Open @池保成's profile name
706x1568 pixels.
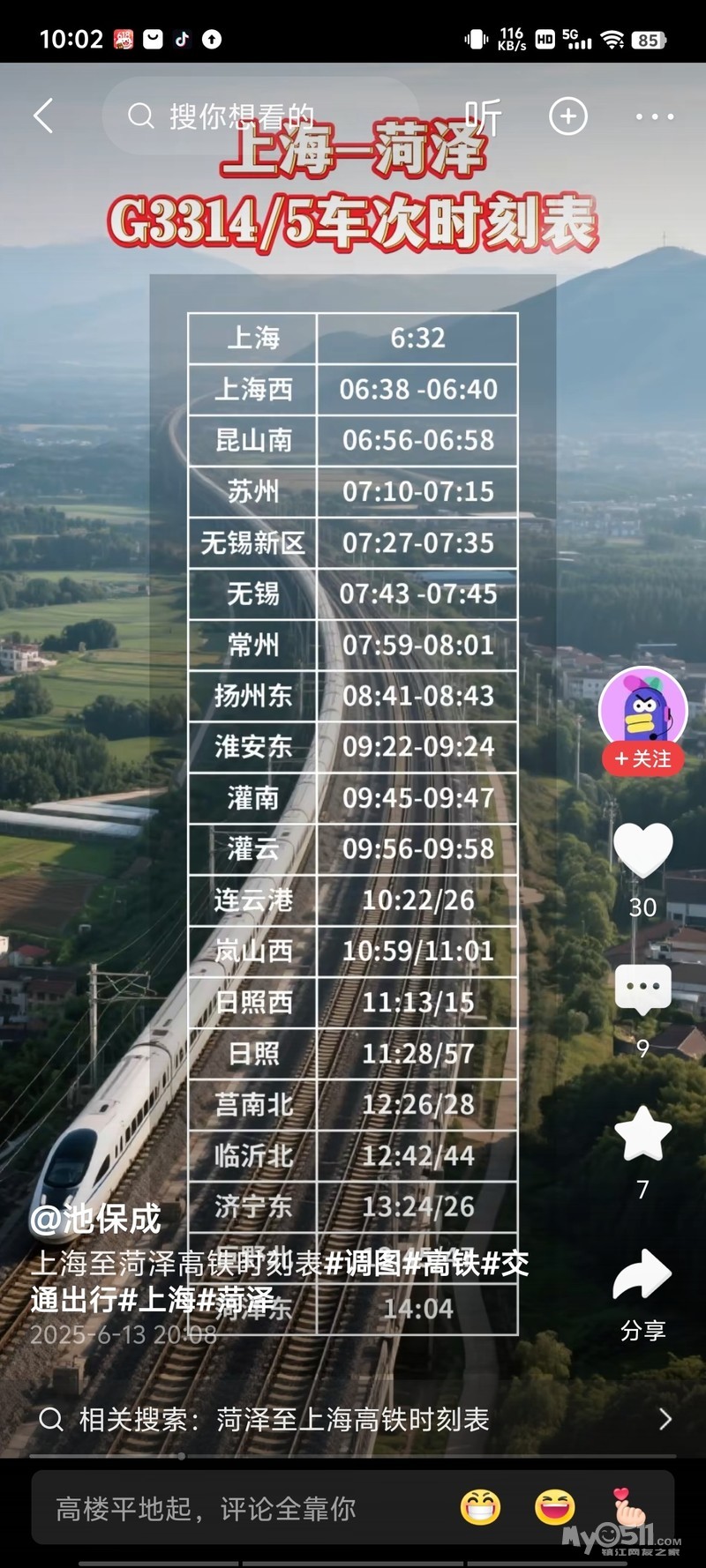pos(95,1219)
